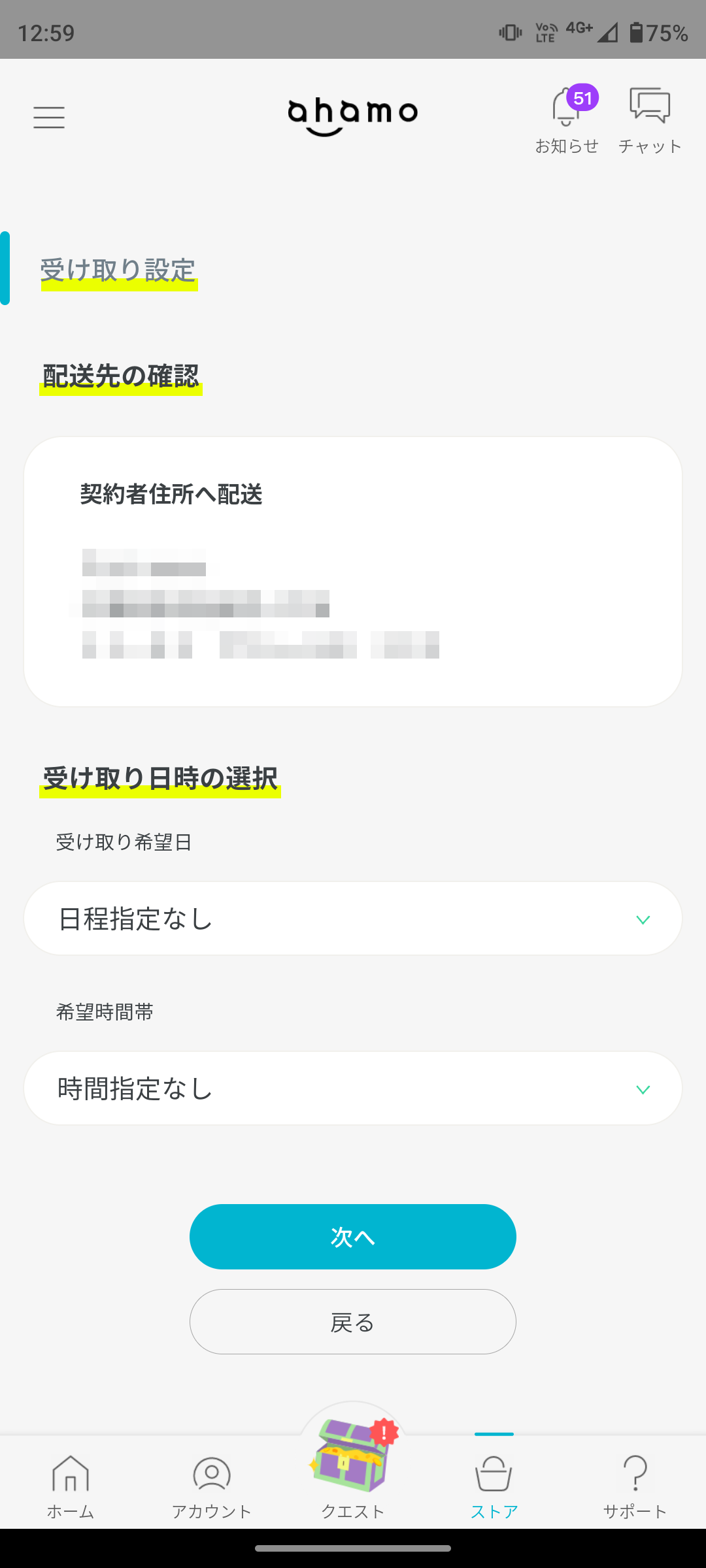Open クエスト via the treasure chest icon

click(353, 1490)
